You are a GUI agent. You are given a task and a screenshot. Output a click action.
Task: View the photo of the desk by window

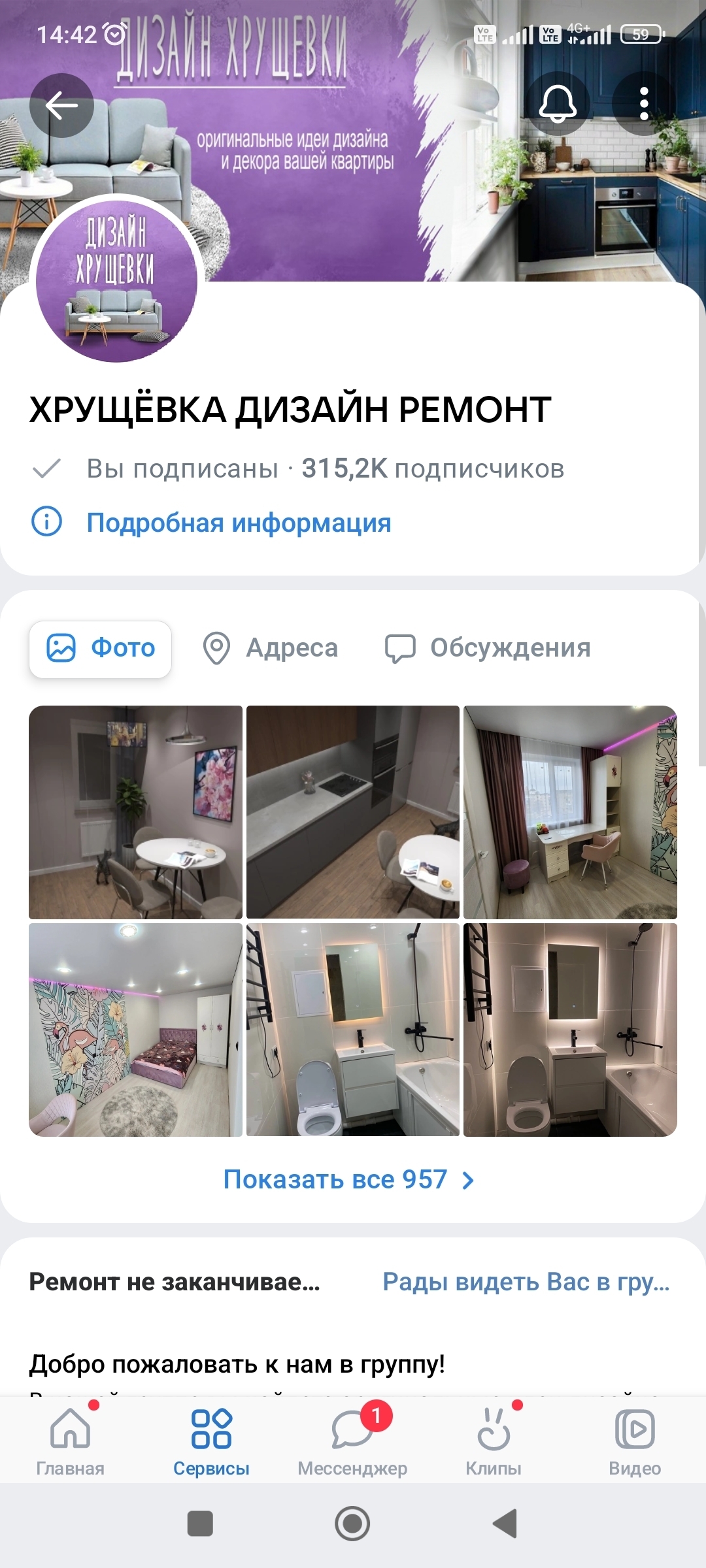pyautogui.click(x=570, y=812)
